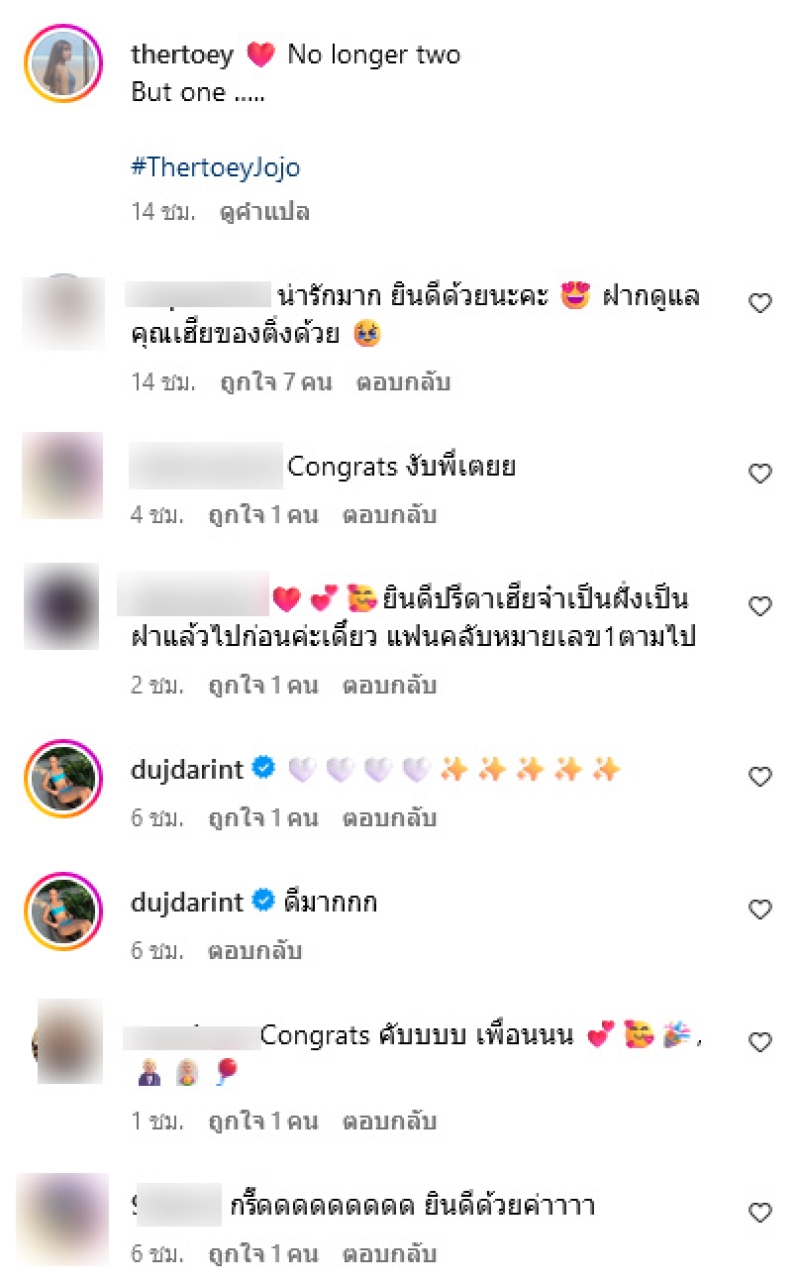Open the #ThertoeyJojo hashtag
Screen dimensions: 800x1286
coord(215,167)
